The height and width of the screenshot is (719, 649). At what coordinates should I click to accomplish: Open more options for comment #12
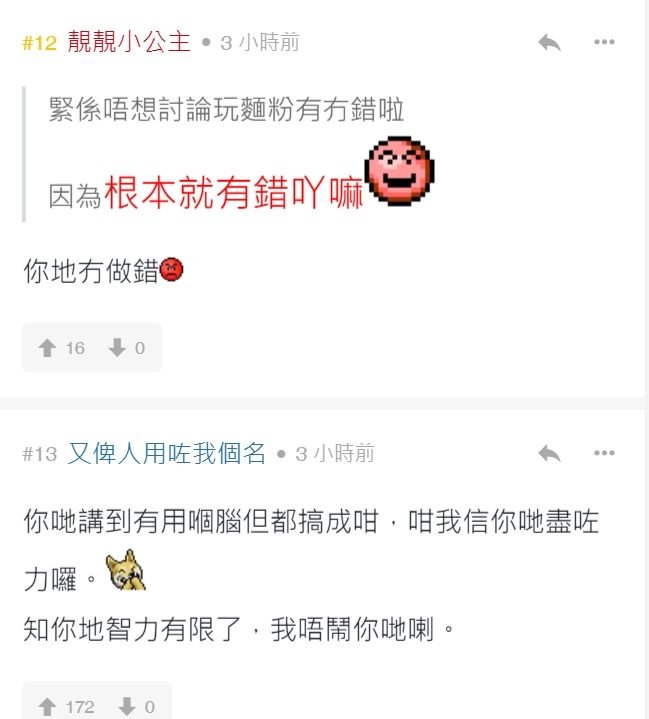[604, 43]
